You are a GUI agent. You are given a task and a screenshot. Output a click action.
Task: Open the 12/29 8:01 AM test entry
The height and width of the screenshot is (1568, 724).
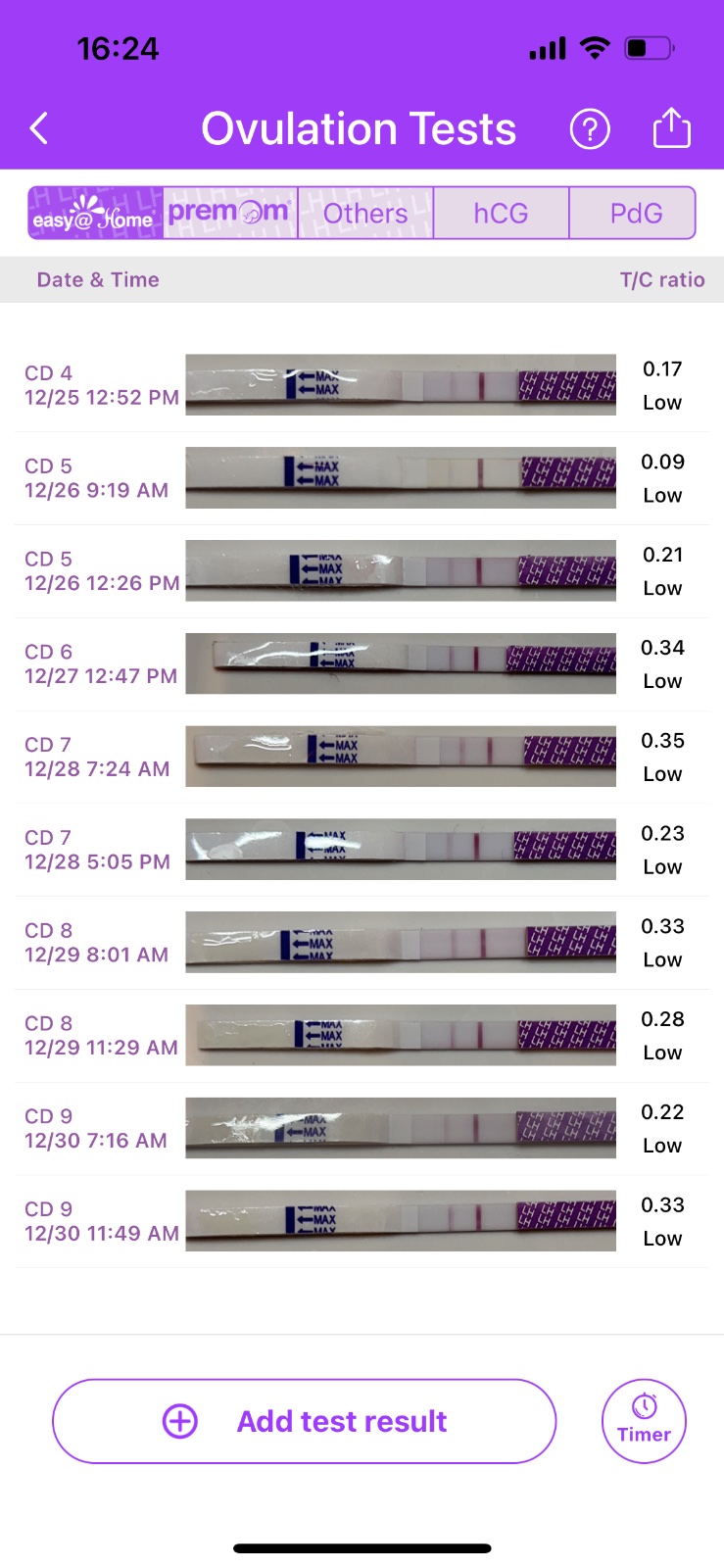tap(362, 943)
